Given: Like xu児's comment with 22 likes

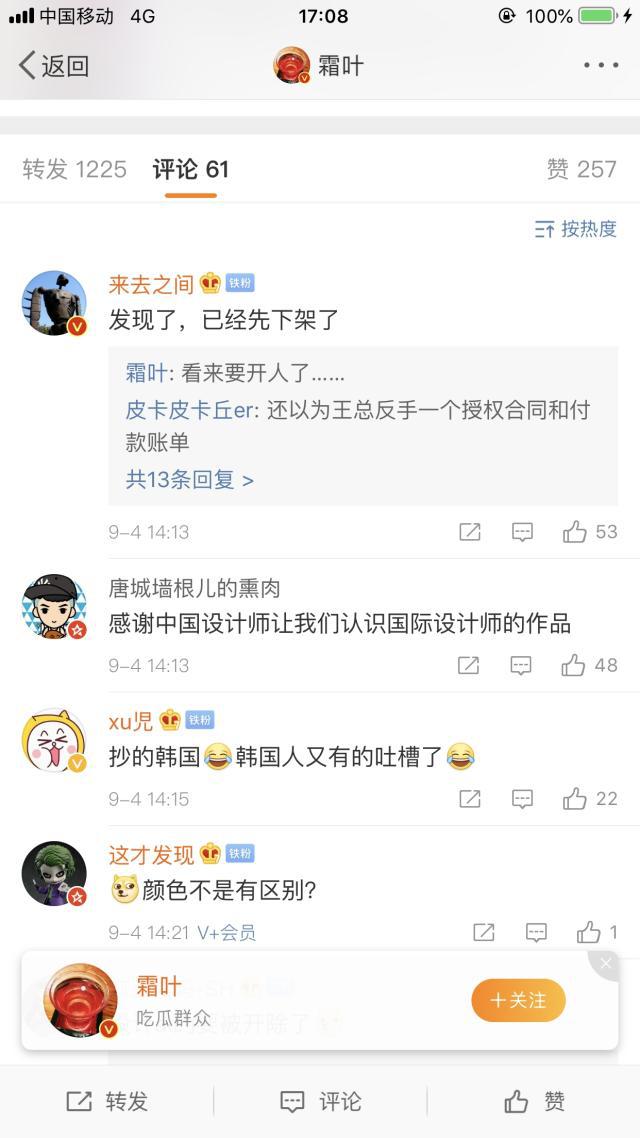Looking at the screenshot, I should [589, 799].
